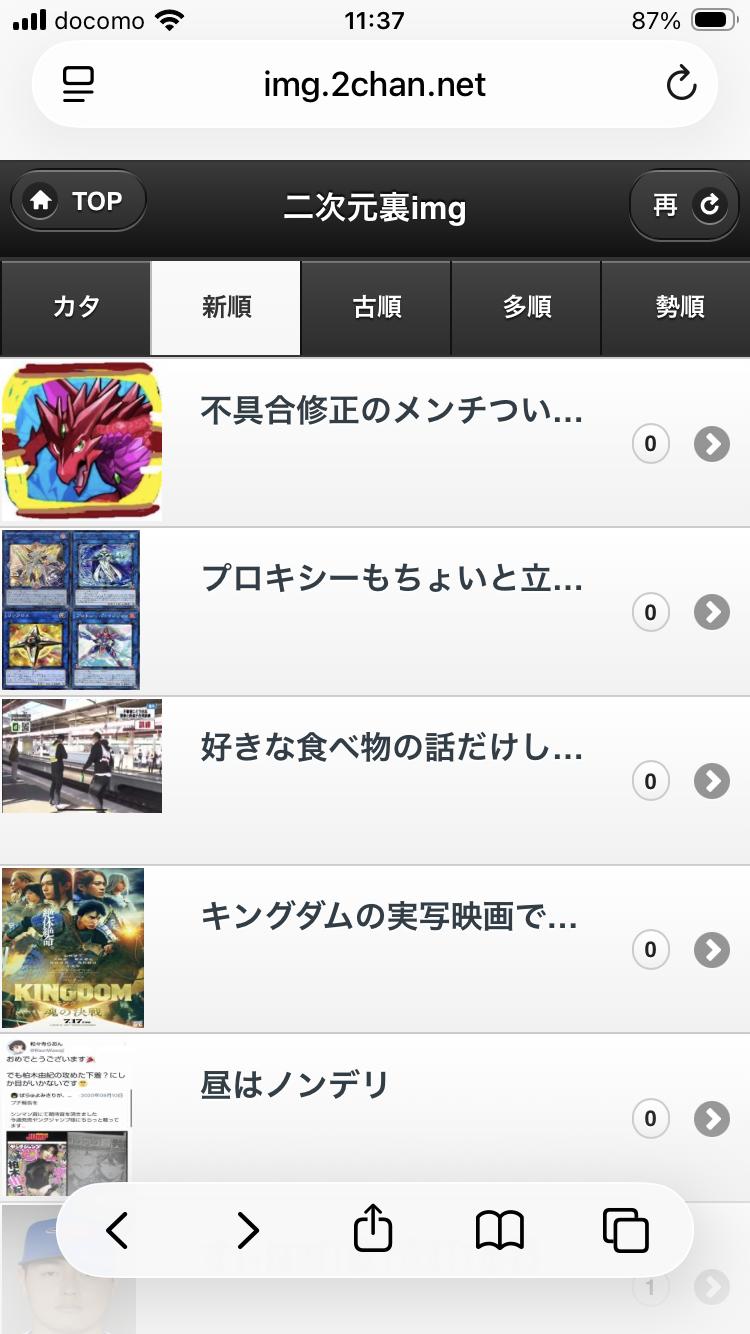
Task: Open the thread 不具合修正のメンチつい…
Action: tap(391, 411)
